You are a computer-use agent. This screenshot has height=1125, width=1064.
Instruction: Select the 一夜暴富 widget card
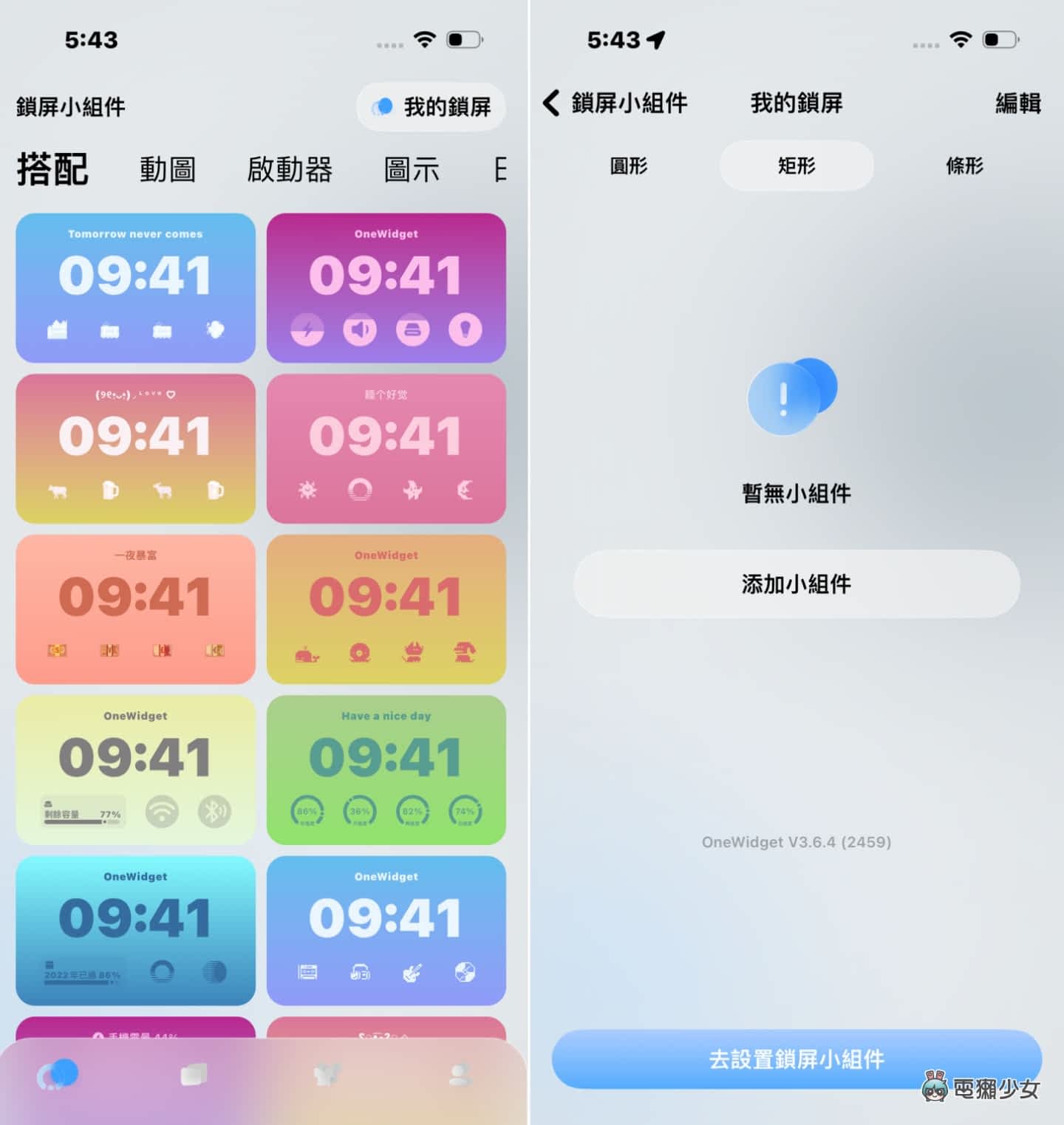click(x=135, y=609)
